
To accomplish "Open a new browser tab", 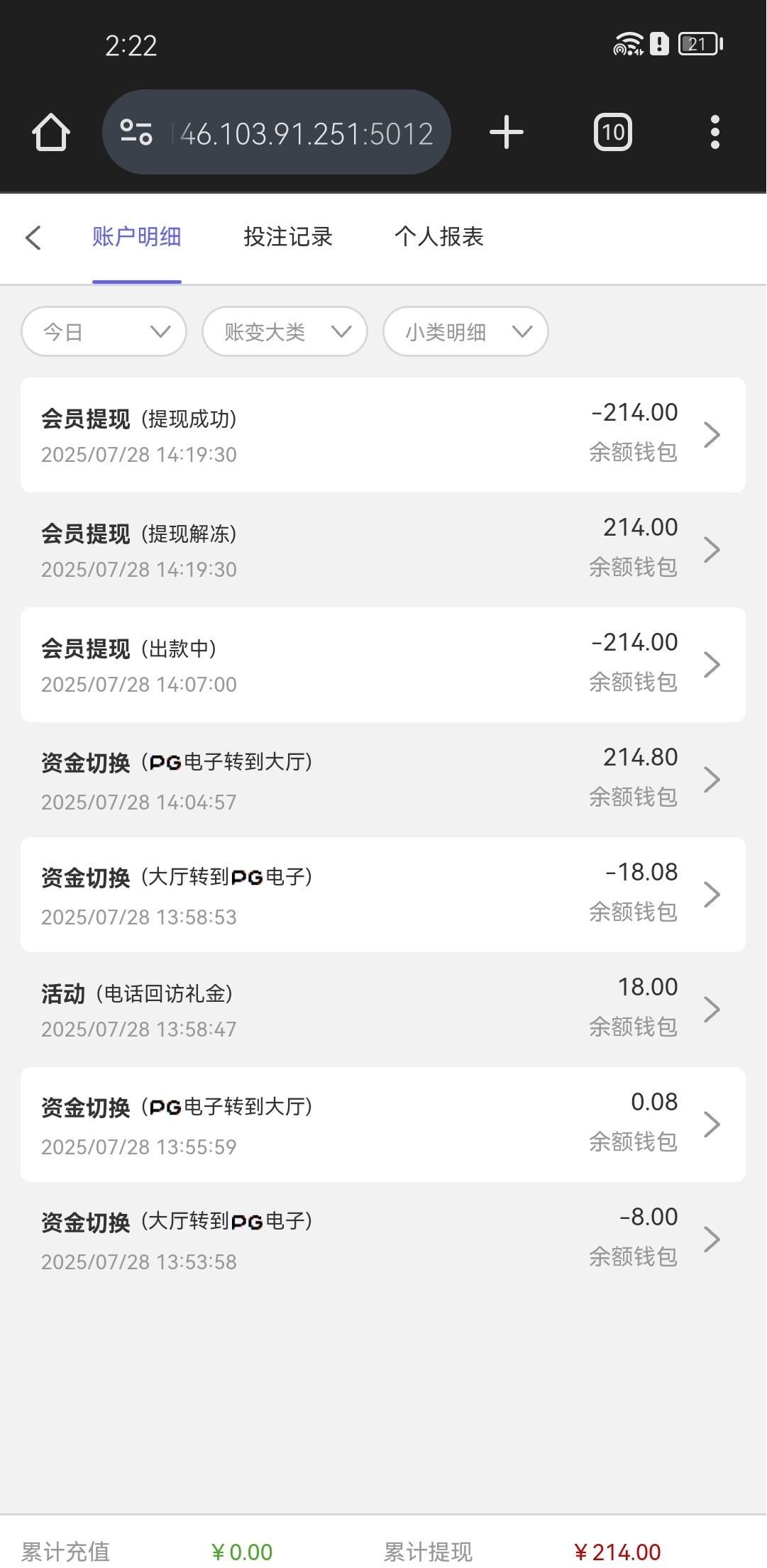I will click(507, 133).
